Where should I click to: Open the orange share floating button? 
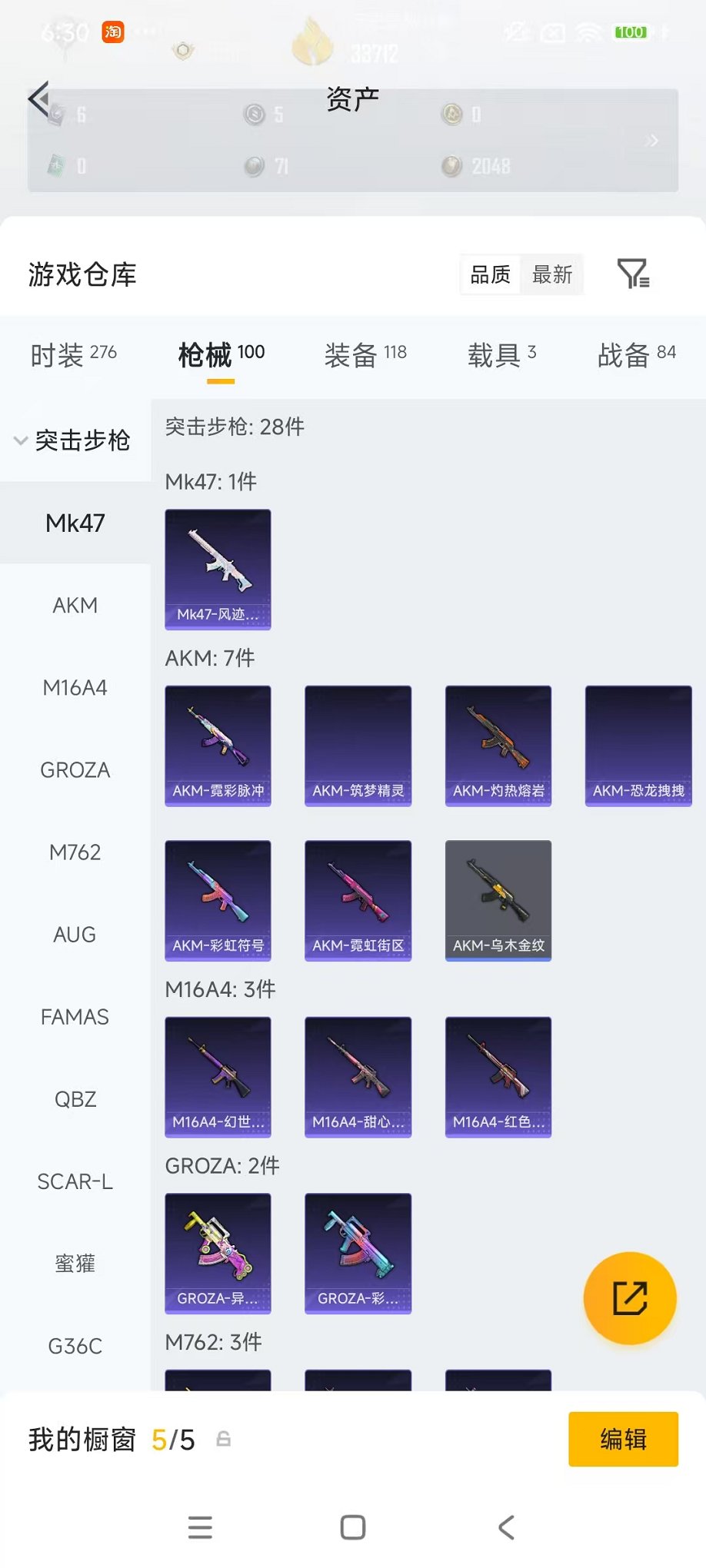pos(630,1297)
